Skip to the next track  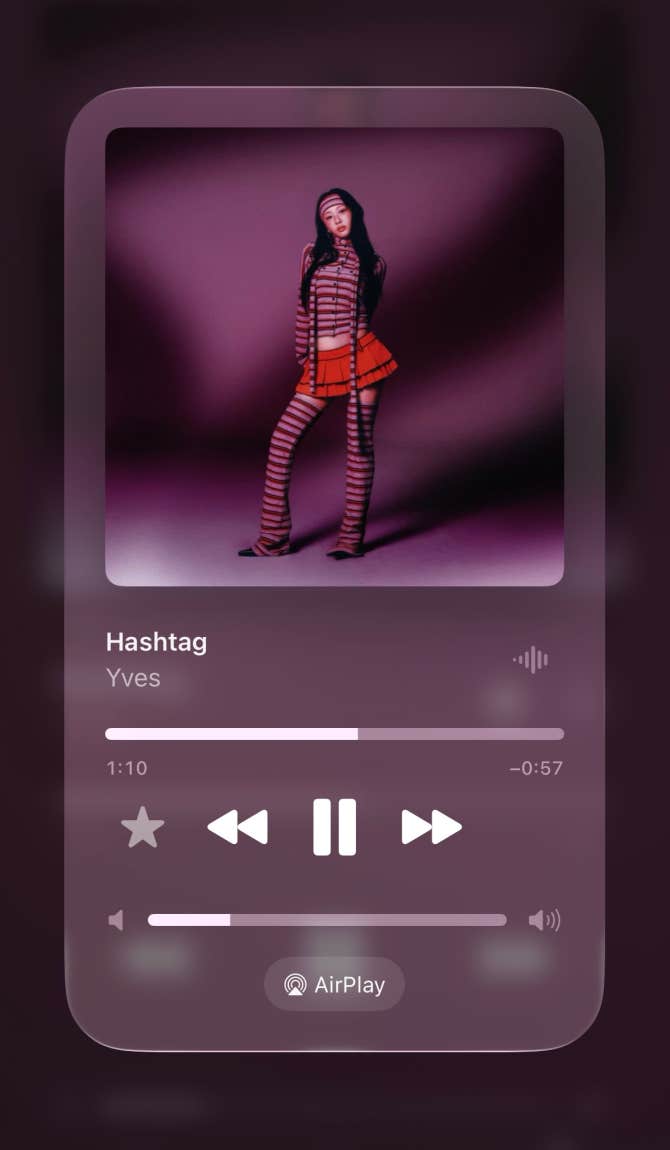tap(431, 827)
